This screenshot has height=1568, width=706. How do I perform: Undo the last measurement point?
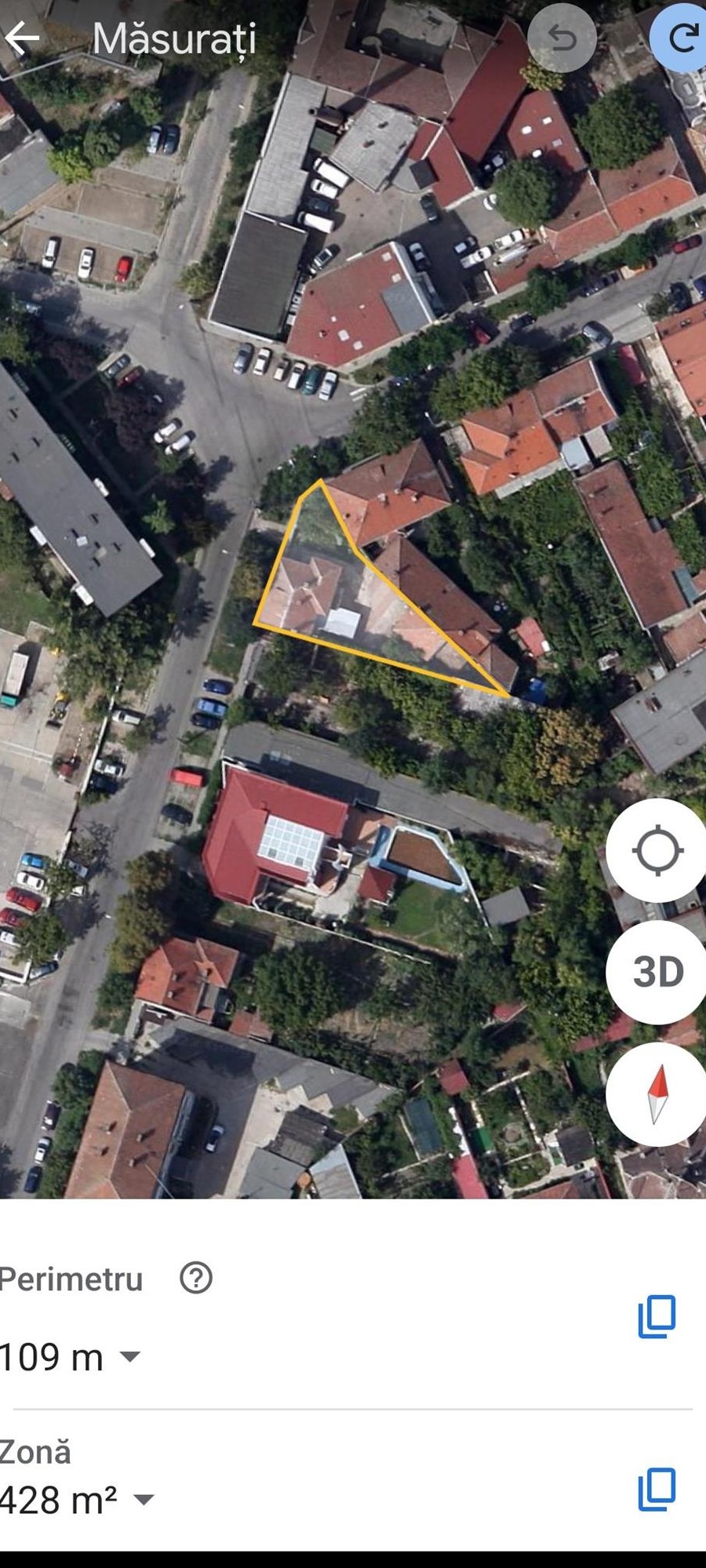click(562, 38)
